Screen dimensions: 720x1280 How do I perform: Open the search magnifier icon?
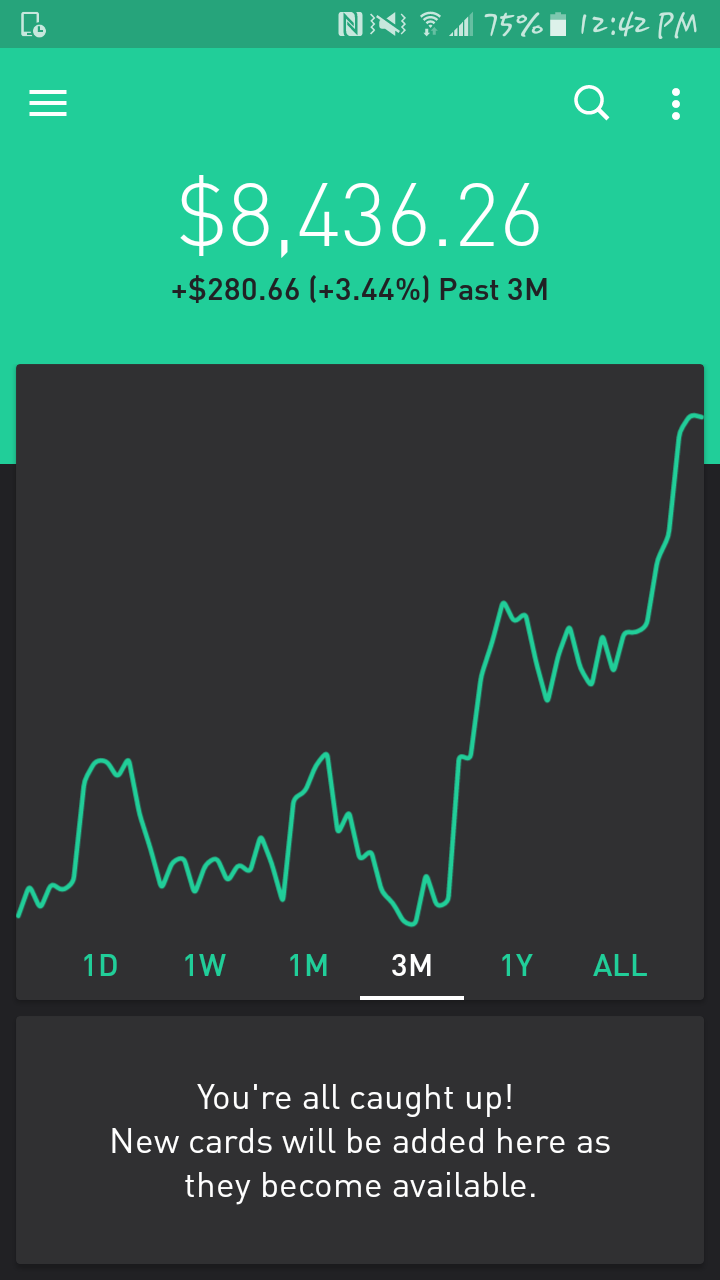click(591, 102)
